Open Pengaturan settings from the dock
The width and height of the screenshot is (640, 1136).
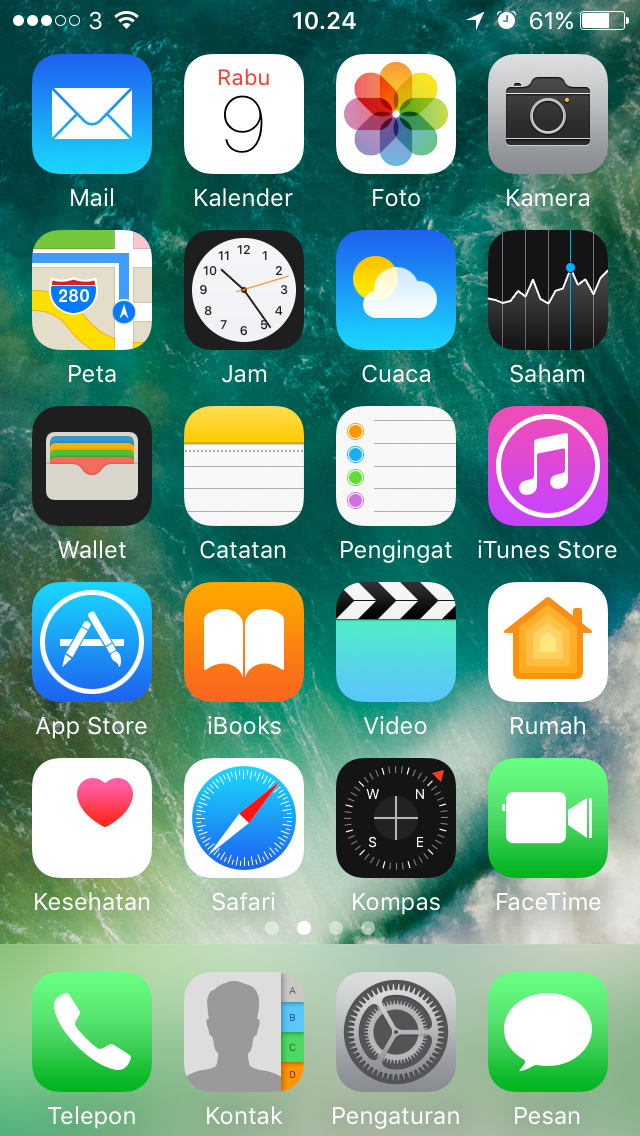tap(396, 1032)
